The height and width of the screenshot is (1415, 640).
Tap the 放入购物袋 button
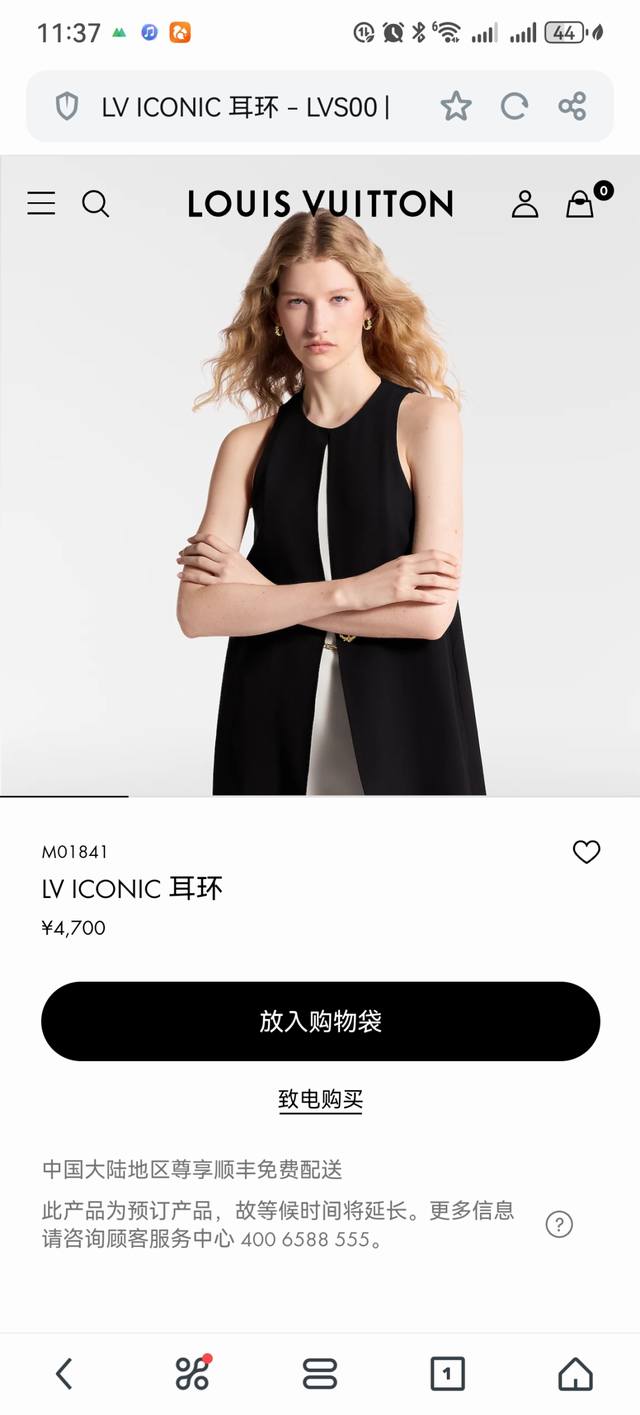[320, 1021]
